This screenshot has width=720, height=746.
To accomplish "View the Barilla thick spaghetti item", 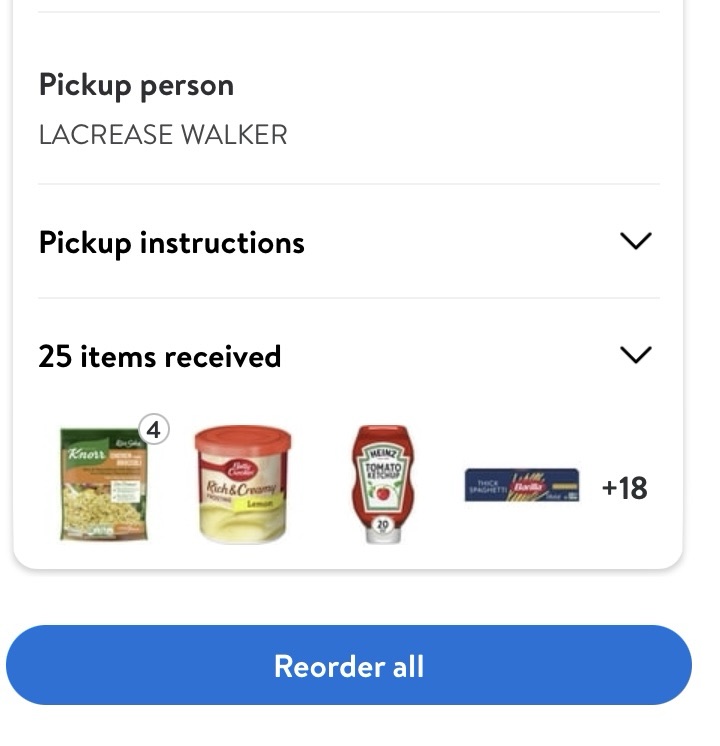I will point(521,485).
